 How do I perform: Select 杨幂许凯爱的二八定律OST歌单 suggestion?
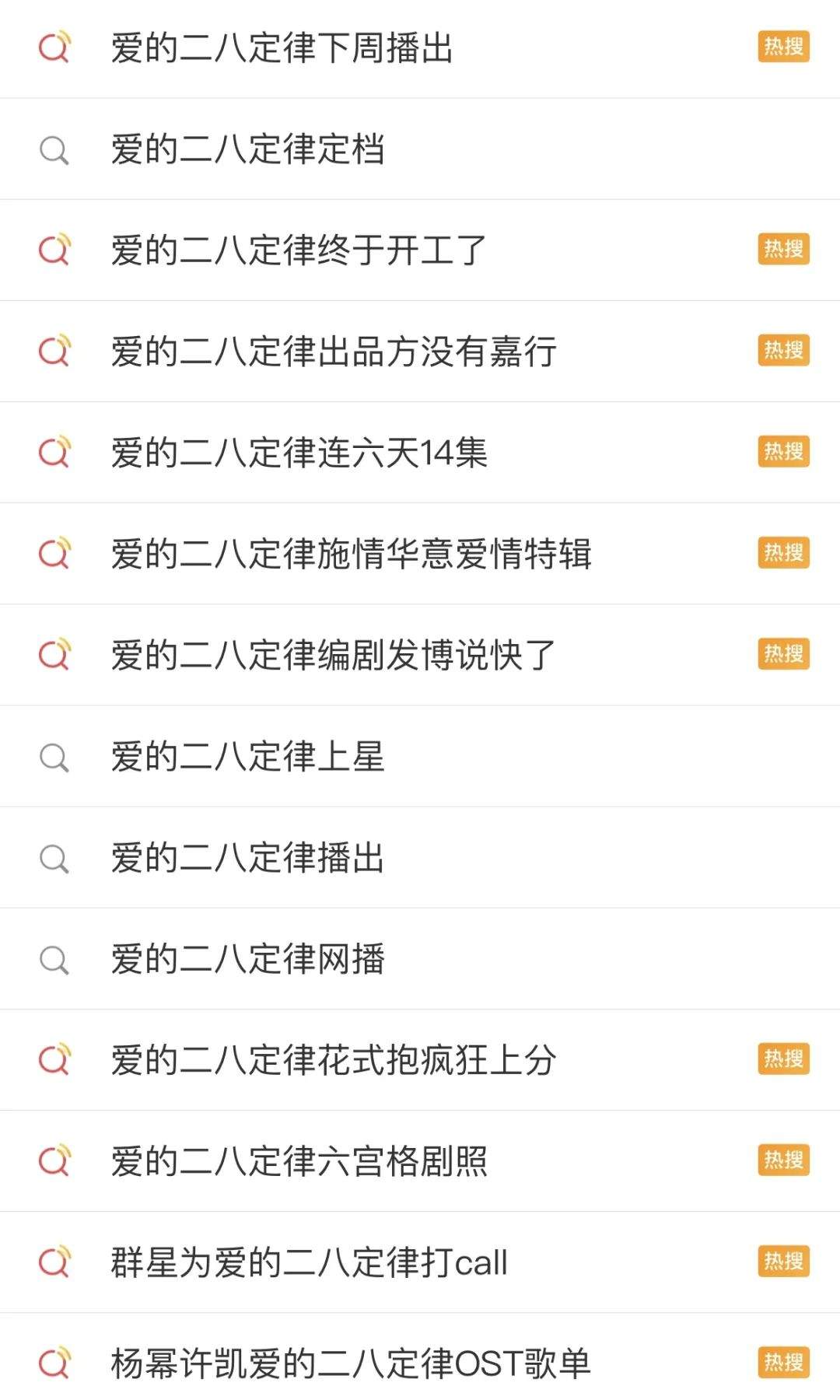click(x=350, y=1363)
